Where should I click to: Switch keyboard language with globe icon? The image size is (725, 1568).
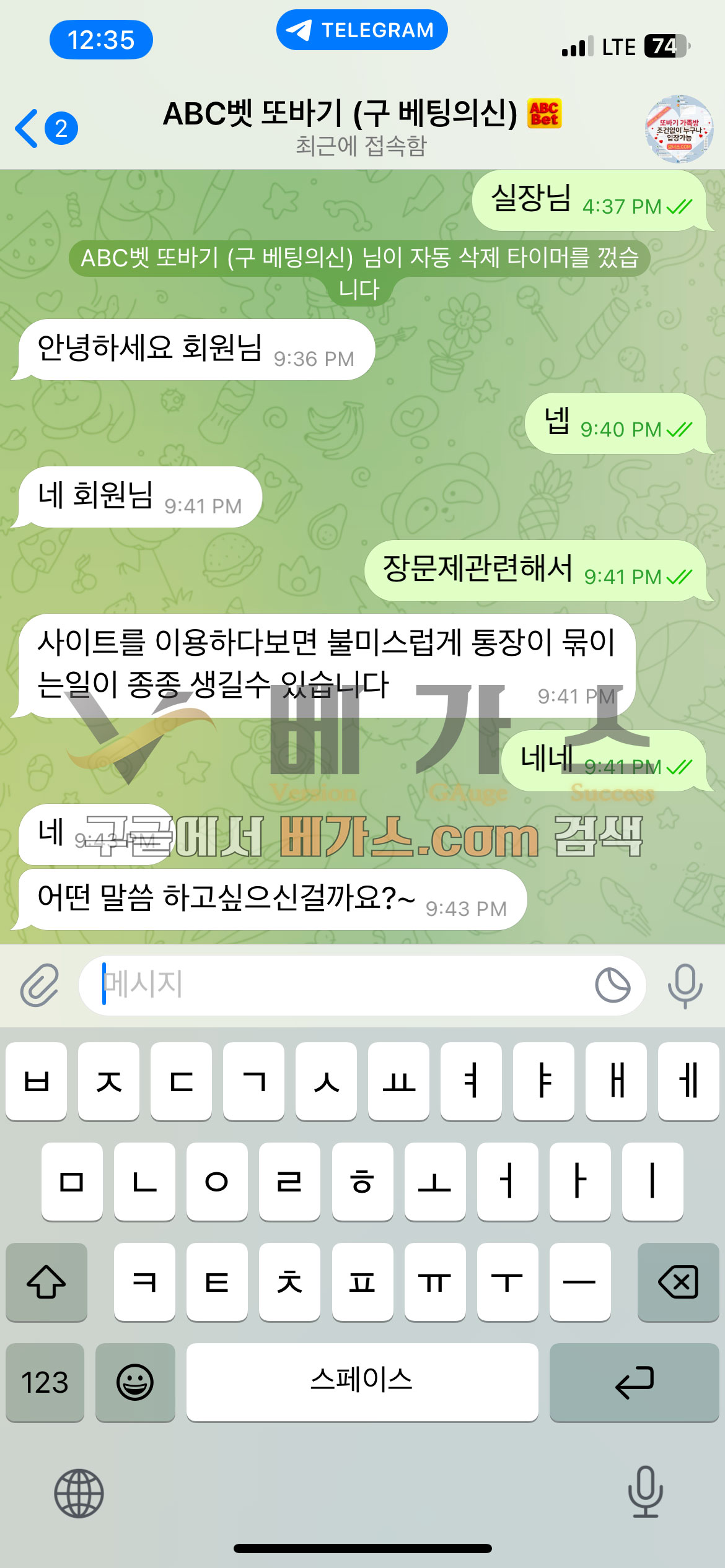79,1493
